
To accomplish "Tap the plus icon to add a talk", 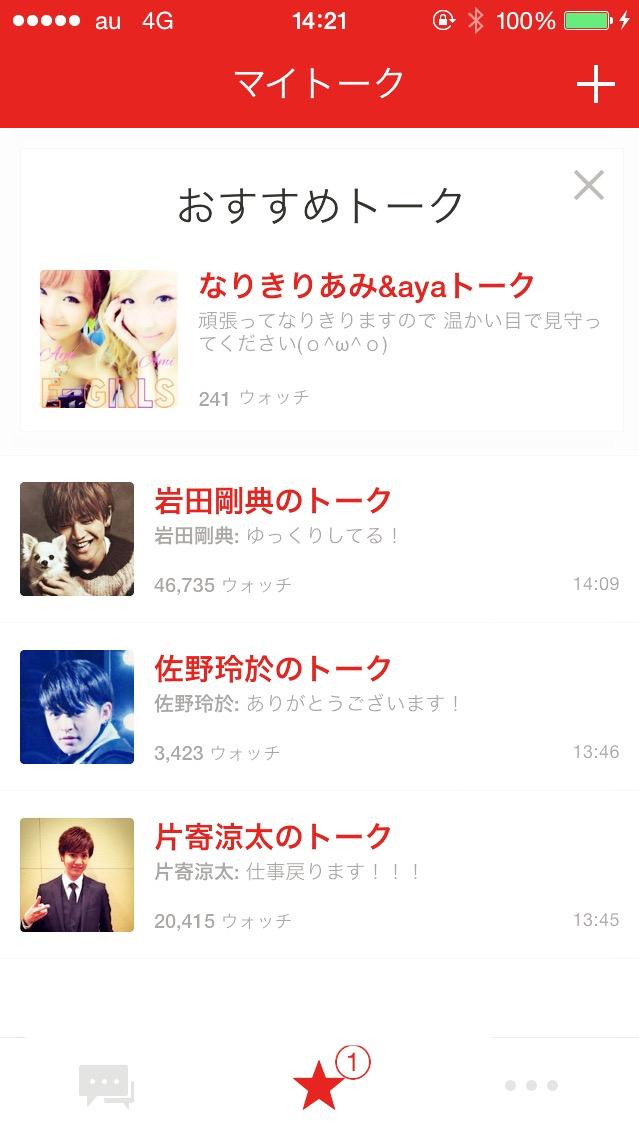I will (x=596, y=83).
